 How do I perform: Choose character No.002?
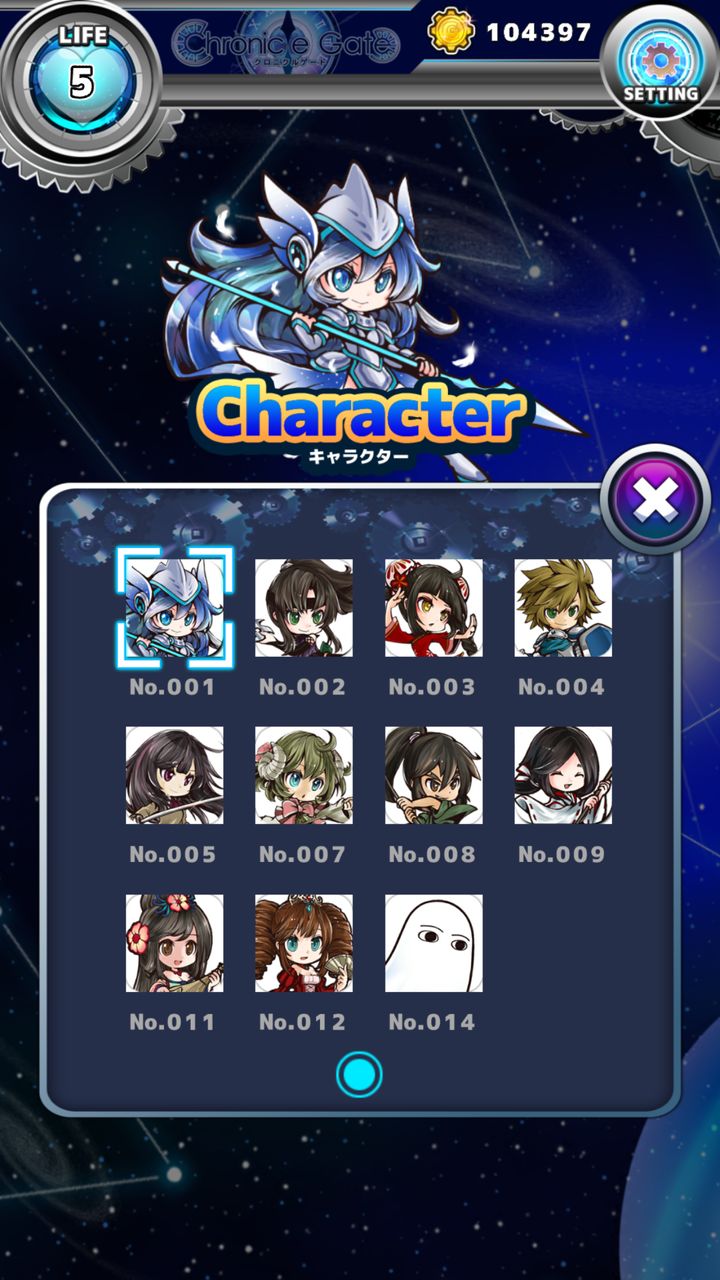coord(304,608)
